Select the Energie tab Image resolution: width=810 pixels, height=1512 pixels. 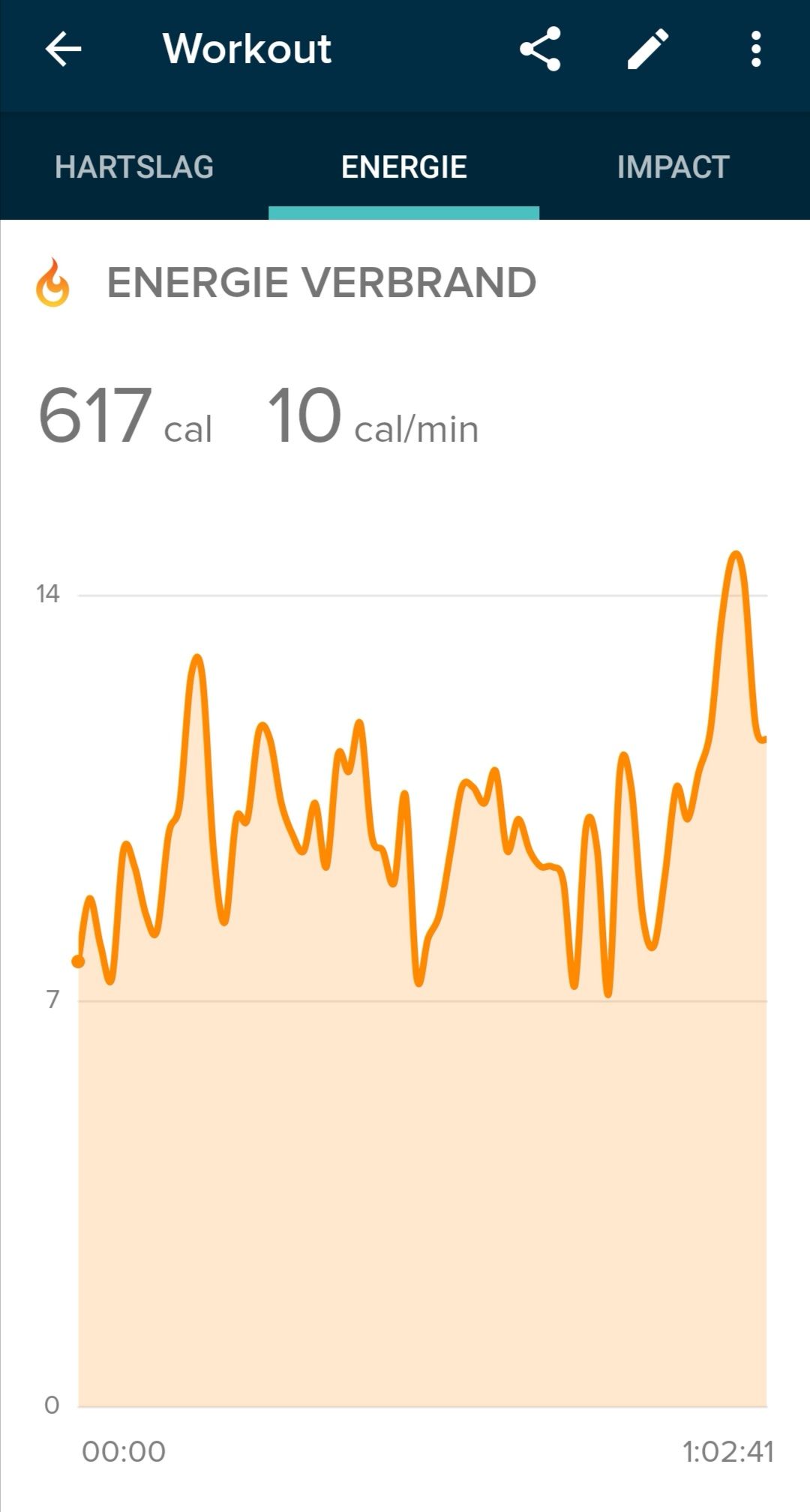(404, 166)
